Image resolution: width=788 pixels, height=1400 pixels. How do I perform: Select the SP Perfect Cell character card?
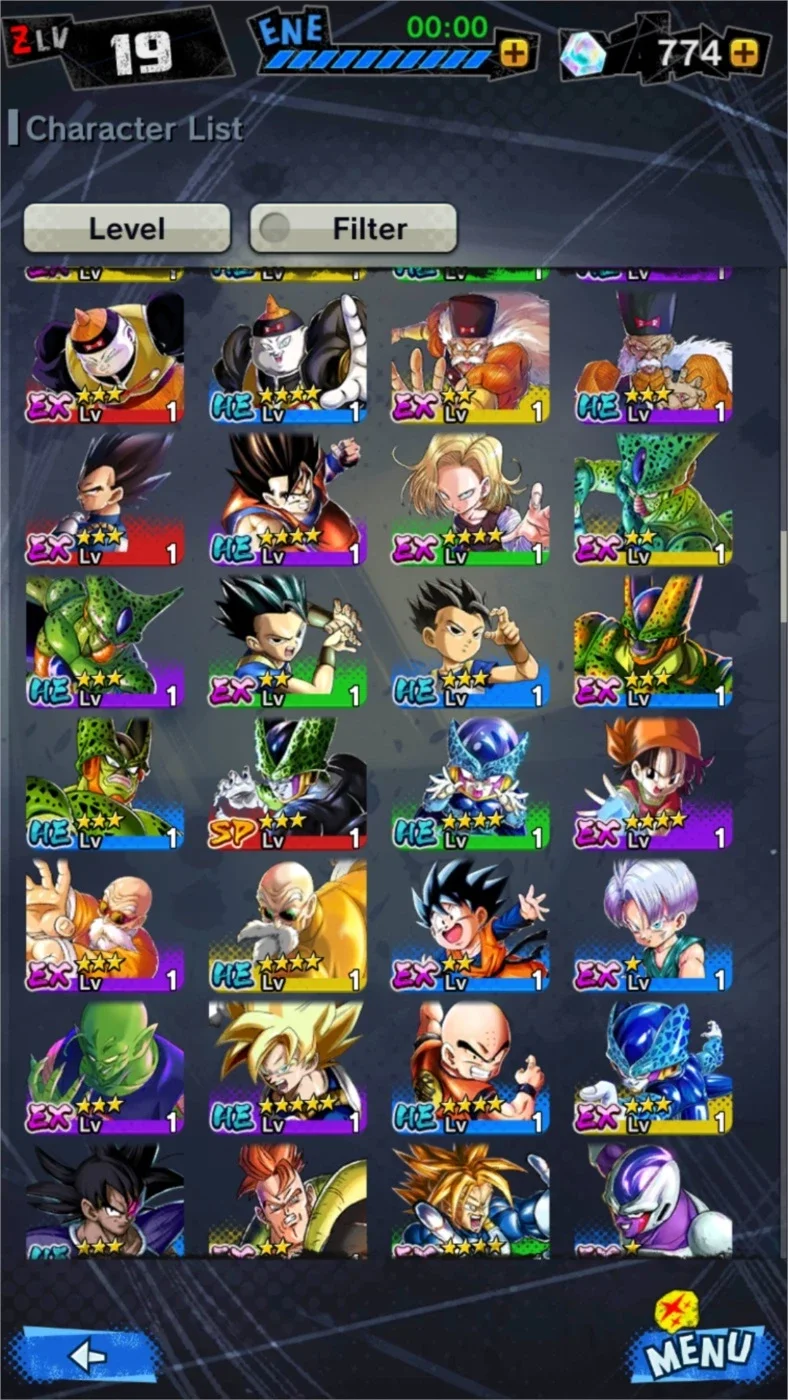(x=287, y=783)
